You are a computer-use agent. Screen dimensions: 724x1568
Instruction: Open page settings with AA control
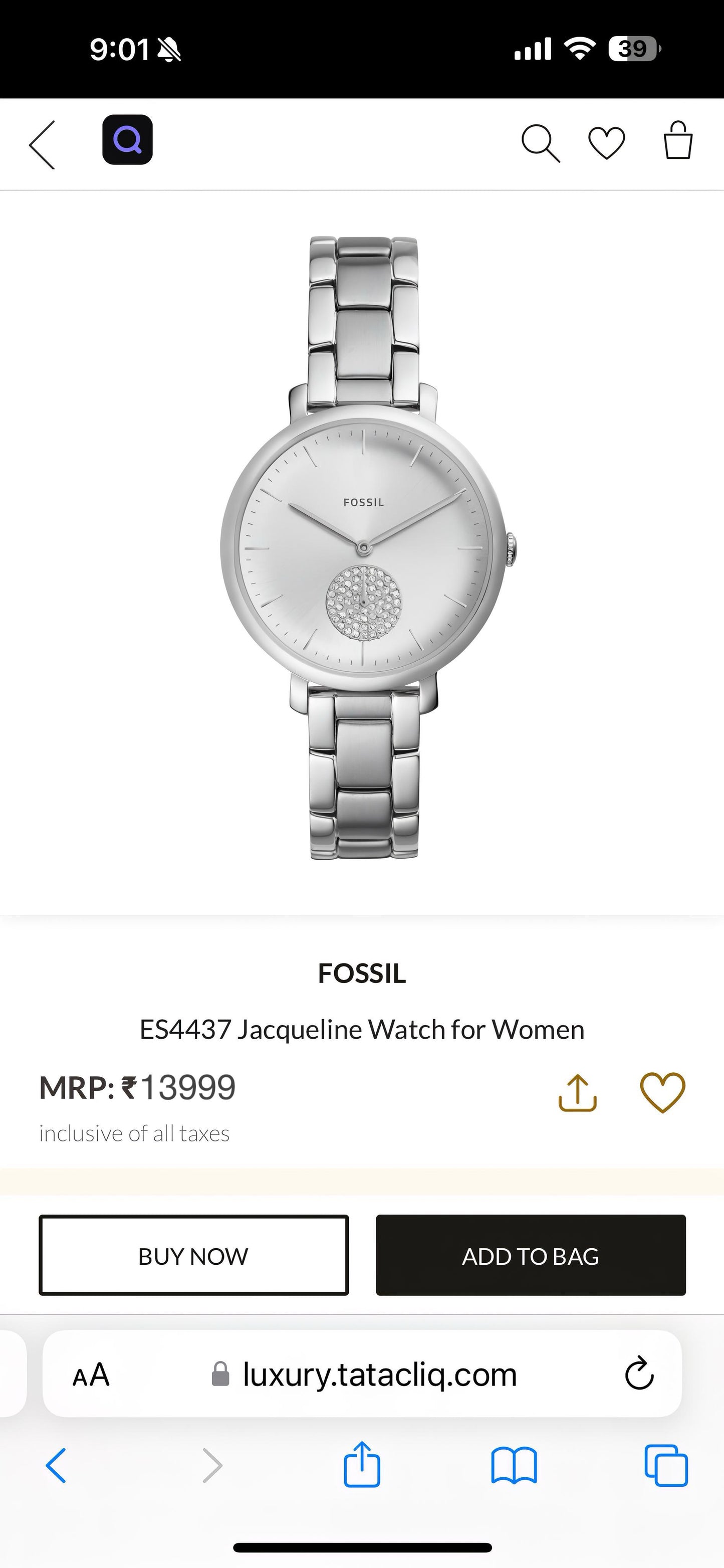click(x=91, y=1373)
